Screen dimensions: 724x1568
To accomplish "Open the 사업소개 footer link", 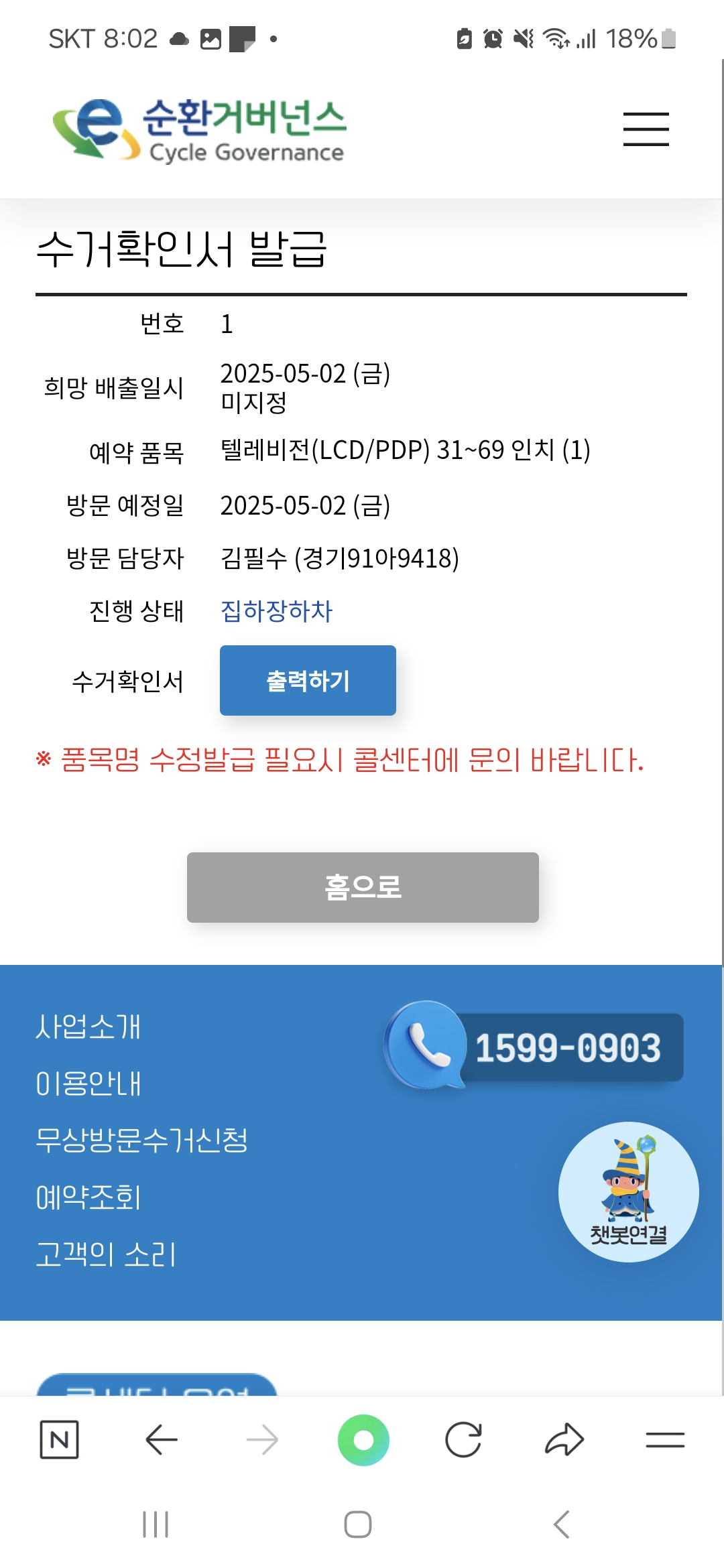I will coord(88,1027).
